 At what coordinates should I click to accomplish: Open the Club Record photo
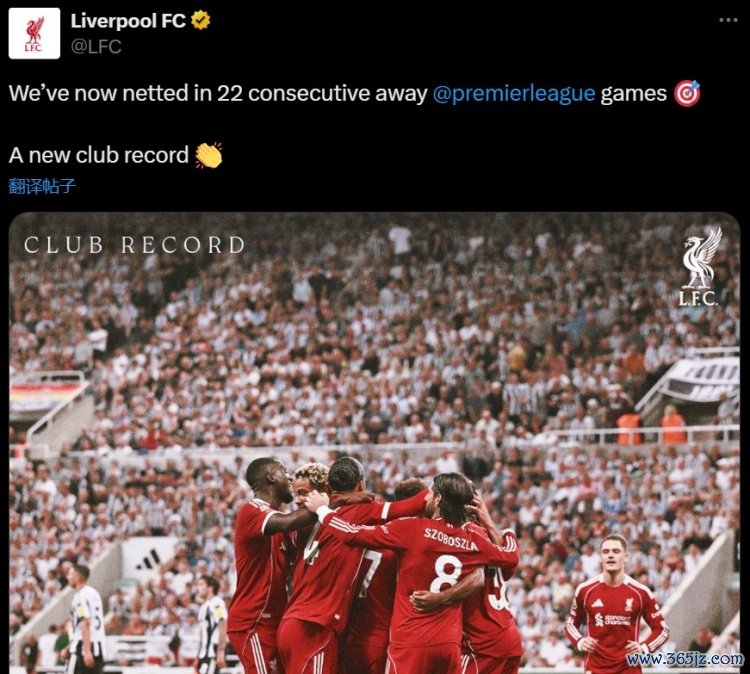(375, 440)
